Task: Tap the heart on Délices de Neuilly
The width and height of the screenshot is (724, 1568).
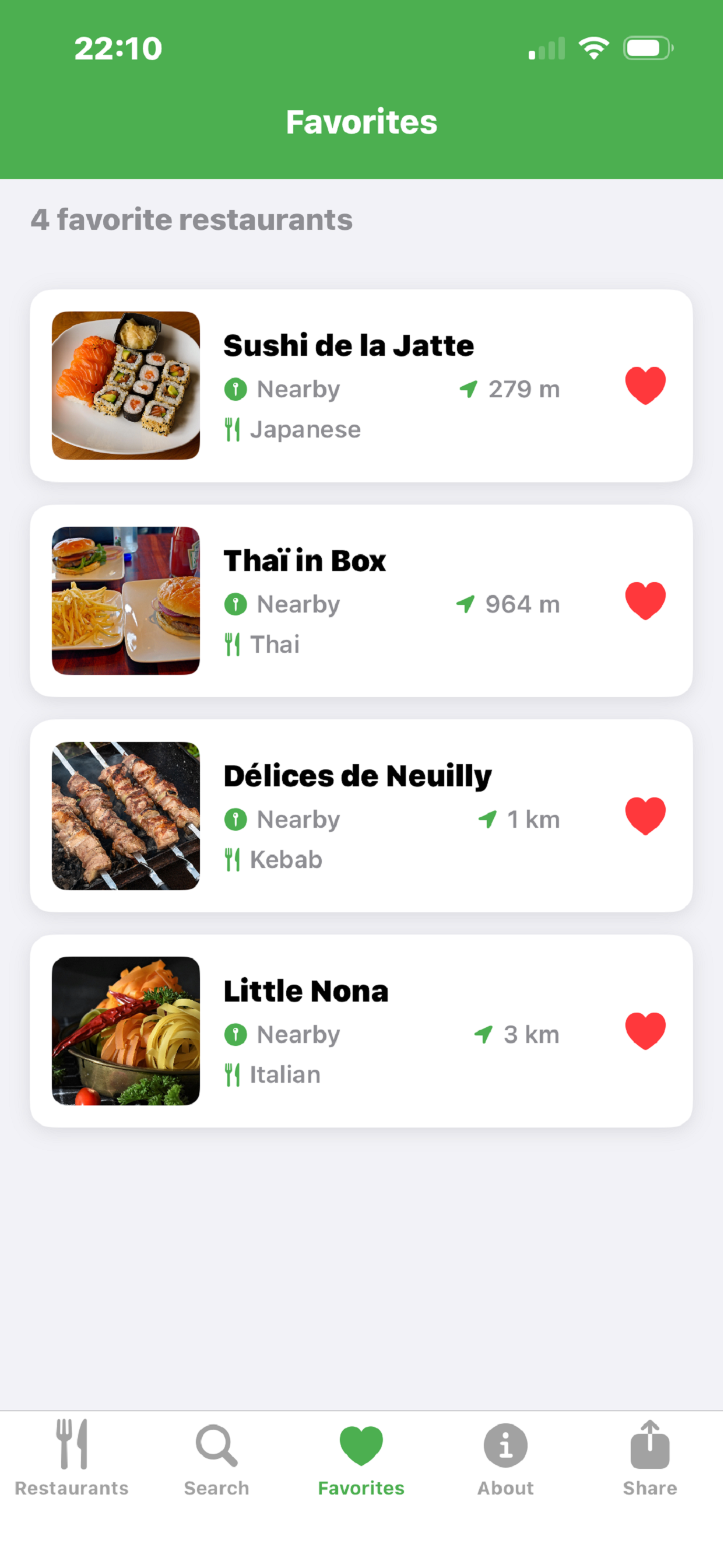Action: pyautogui.click(x=646, y=816)
